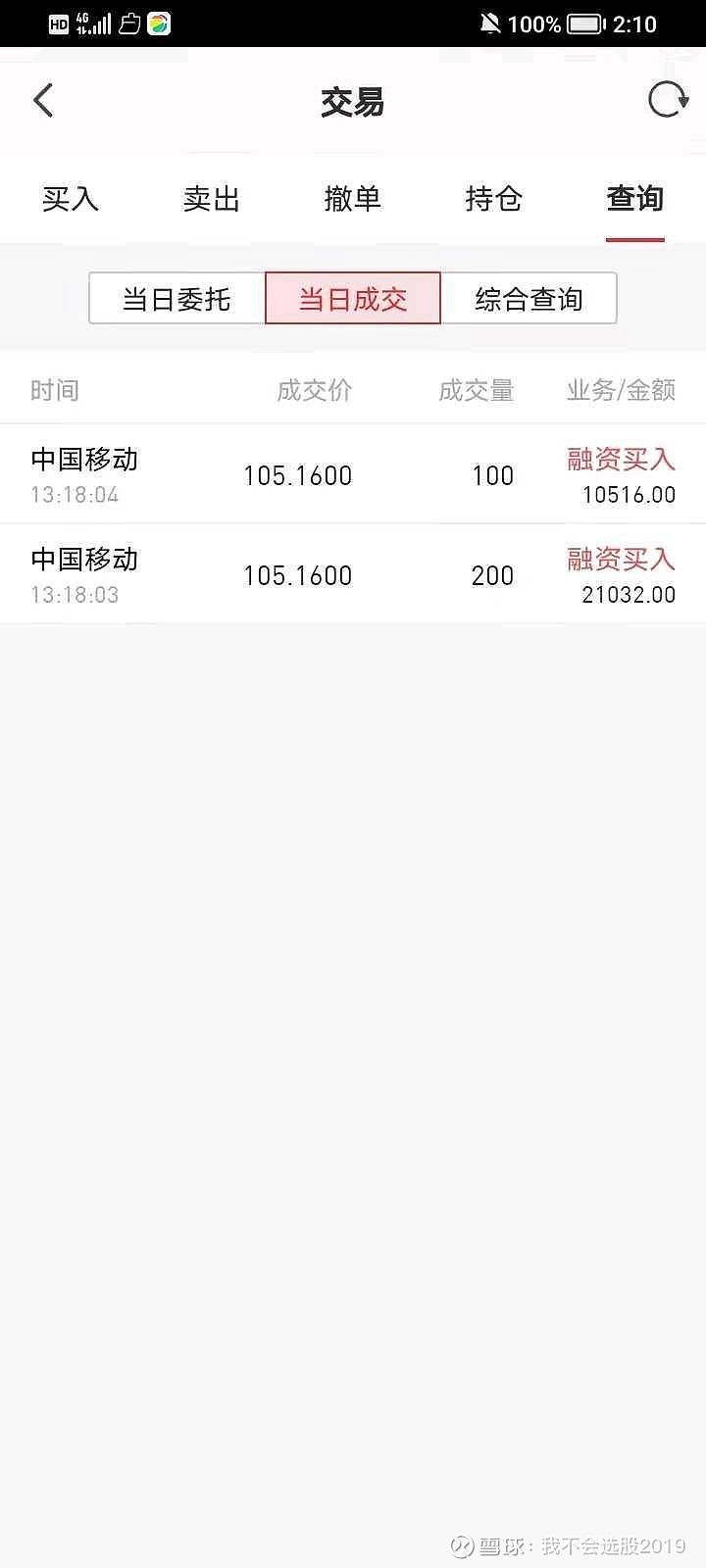Go back using the top-left arrow
Image resolution: width=706 pixels, height=1568 pixels.
coord(43,100)
